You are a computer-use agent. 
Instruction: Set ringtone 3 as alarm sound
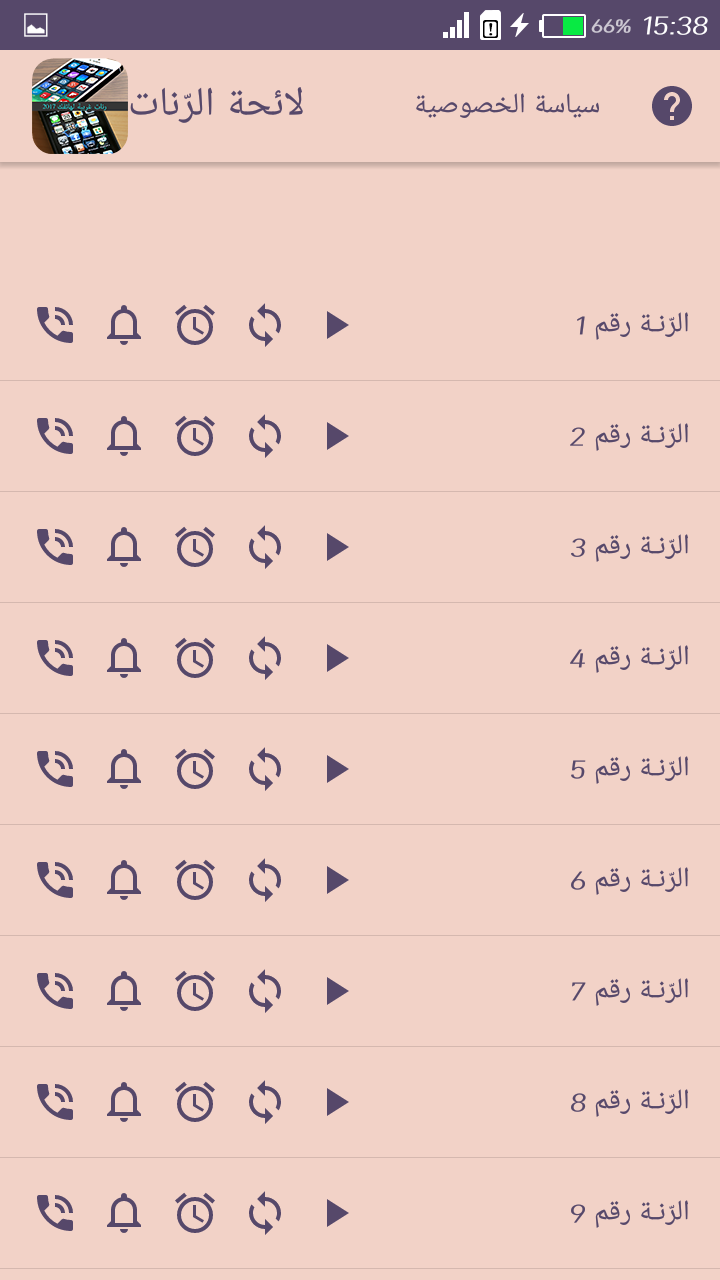click(x=195, y=547)
